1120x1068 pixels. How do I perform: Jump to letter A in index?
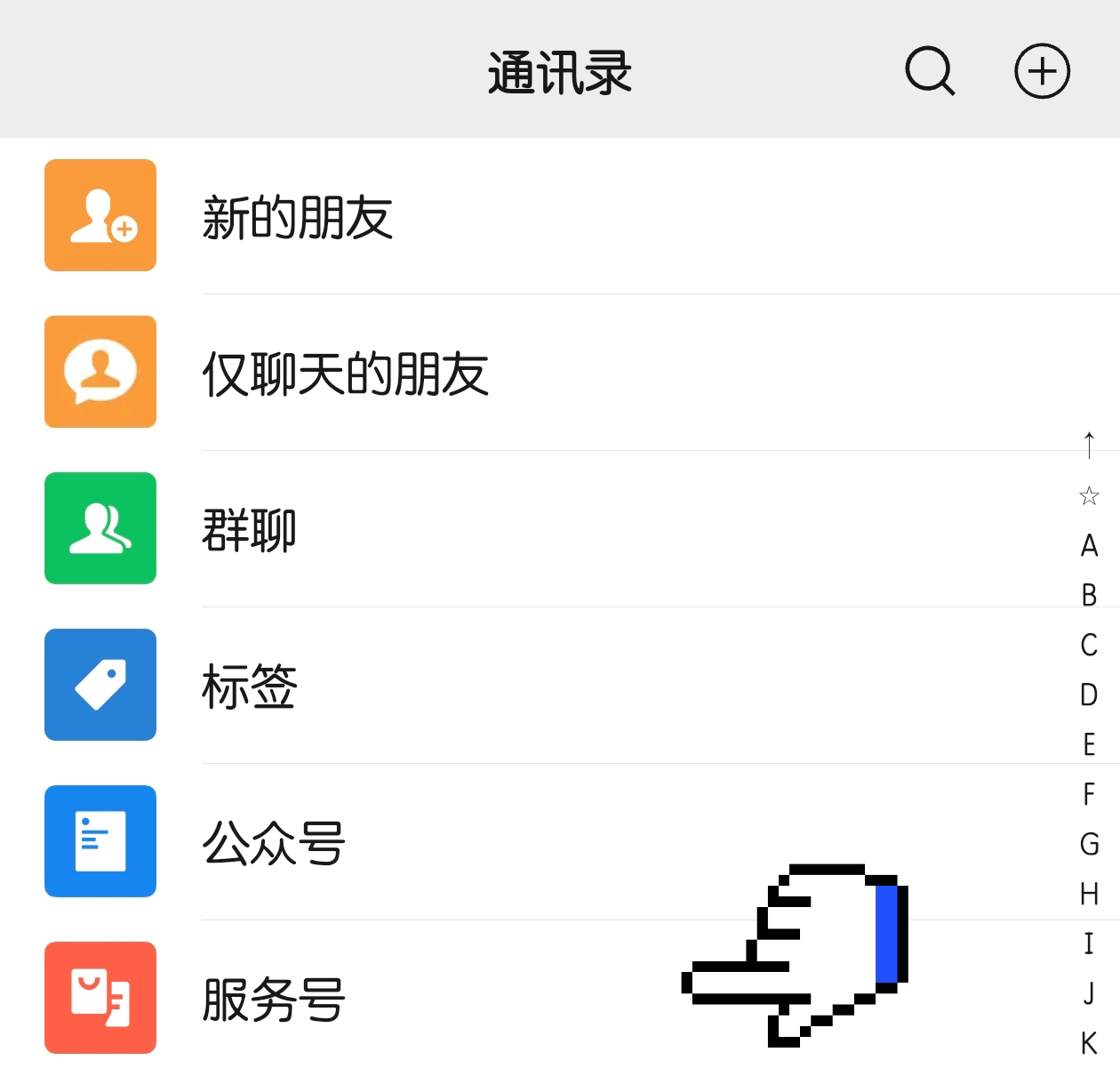coord(1089,545)
